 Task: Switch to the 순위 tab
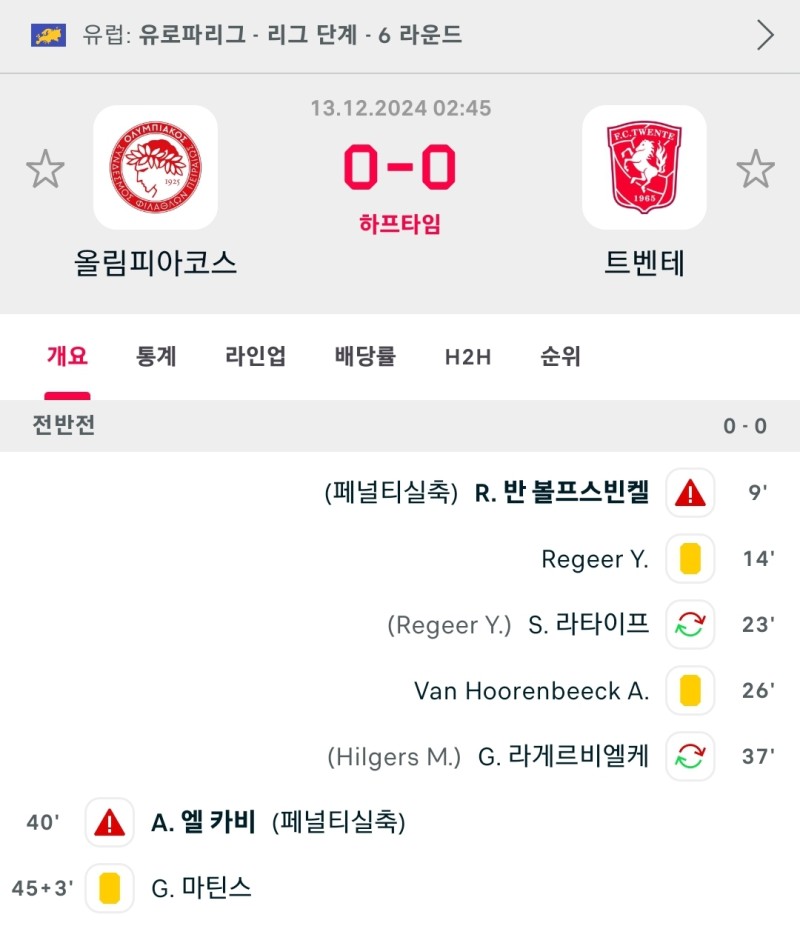click(560, 356)
